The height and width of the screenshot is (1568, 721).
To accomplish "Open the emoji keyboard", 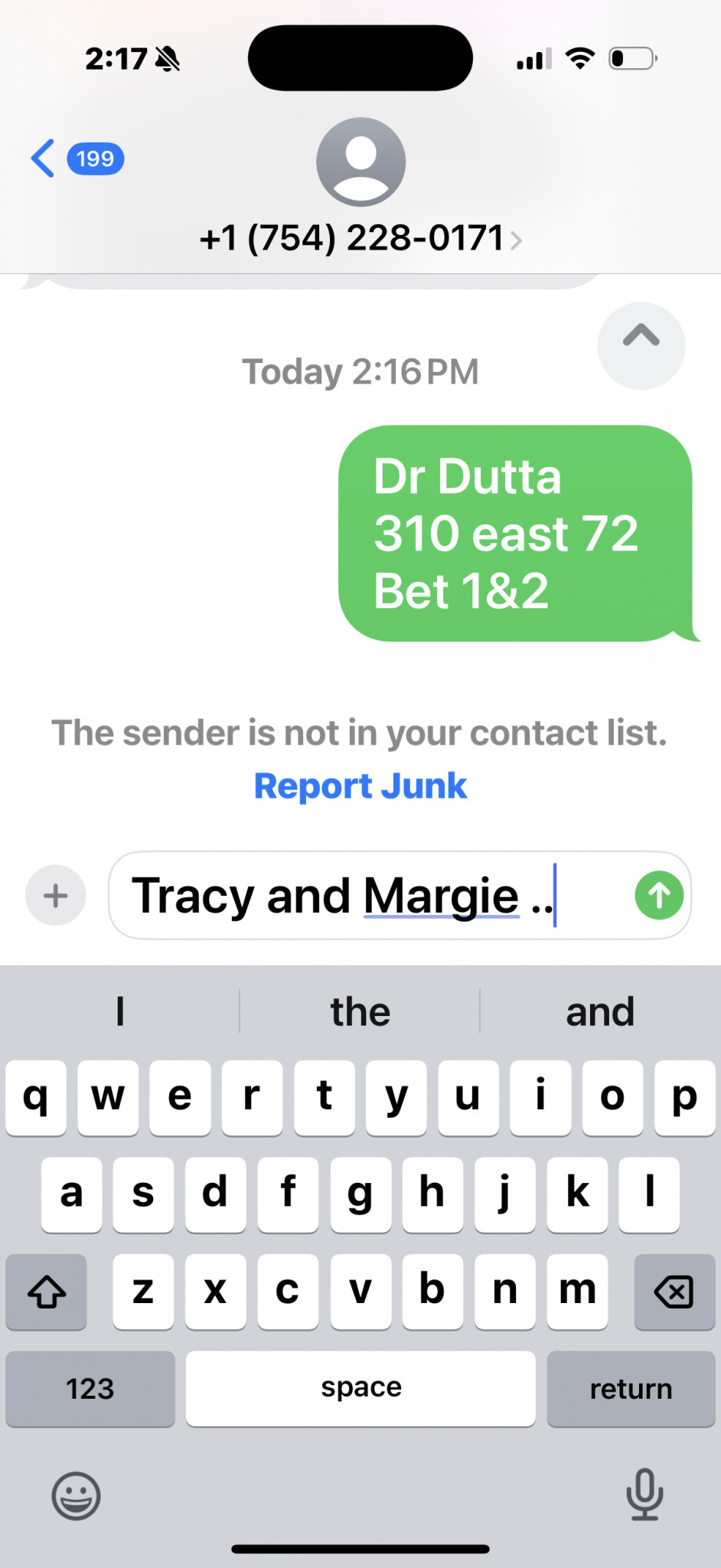I will 76,1495.
